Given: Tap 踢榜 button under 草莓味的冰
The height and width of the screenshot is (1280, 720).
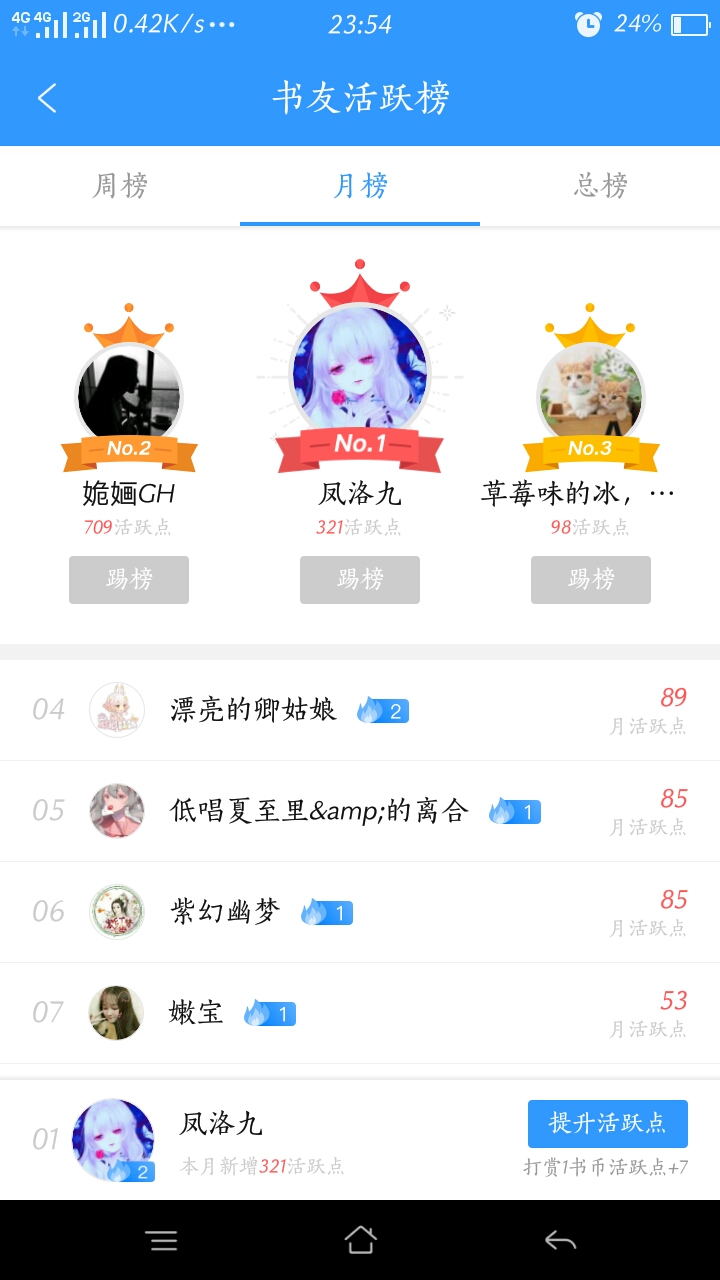Looking at the screenshot, I should pos(591,580).
